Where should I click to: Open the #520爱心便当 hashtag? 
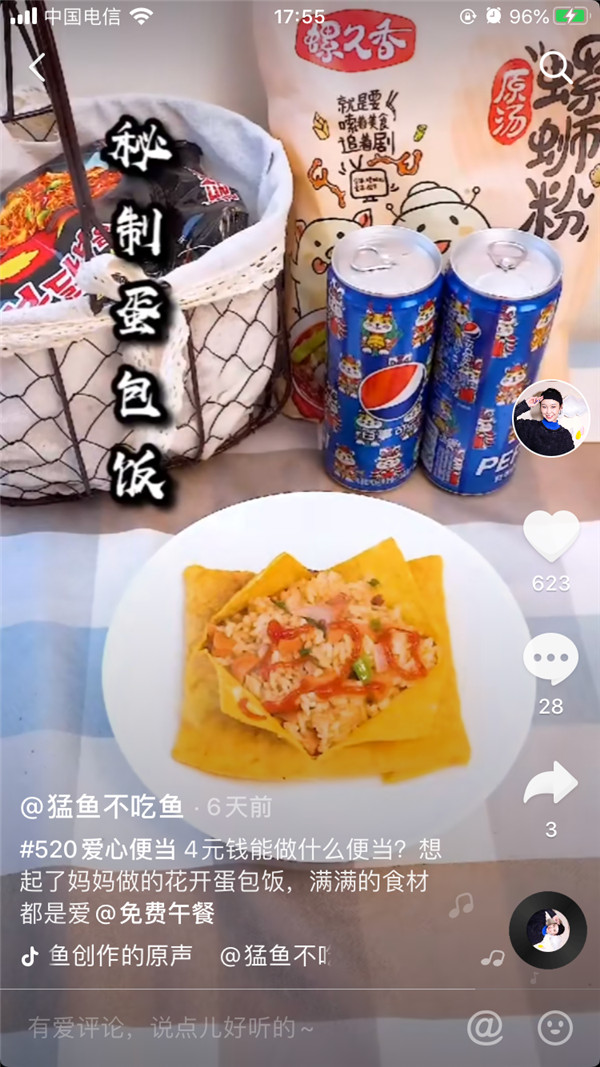(x=99, y=850)
